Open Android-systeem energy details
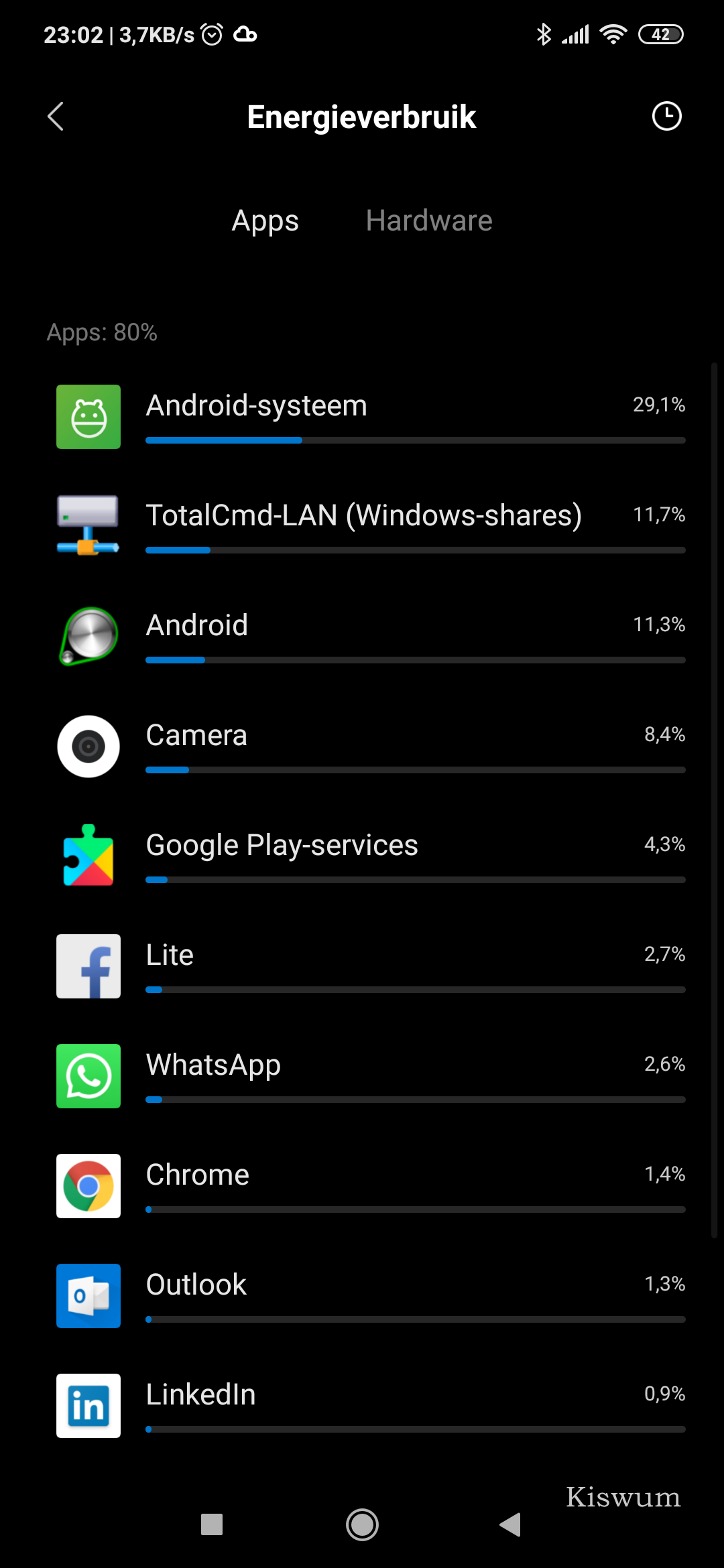This screenshot has height=1568, width=724. [362, 417]
